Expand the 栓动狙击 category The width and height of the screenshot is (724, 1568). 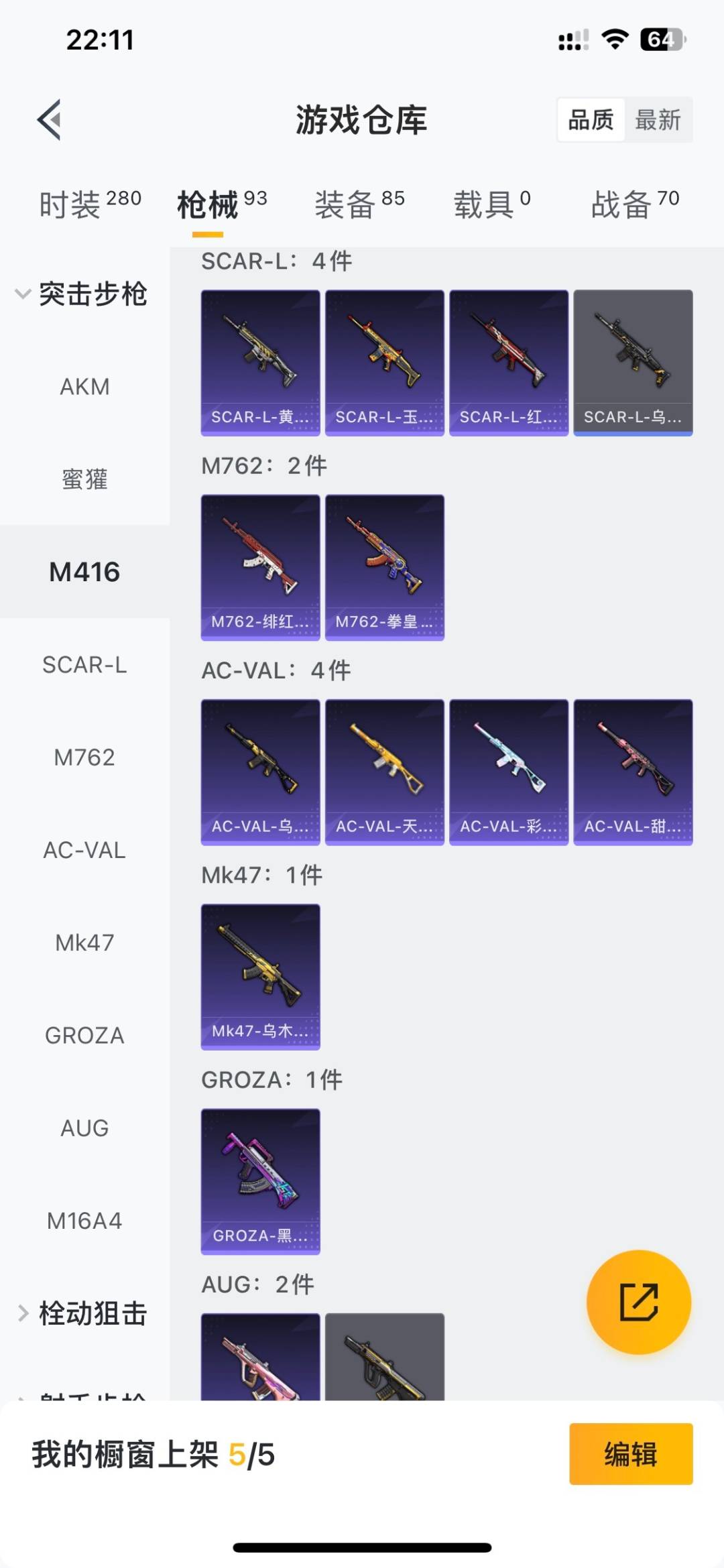click(82, 1313)
